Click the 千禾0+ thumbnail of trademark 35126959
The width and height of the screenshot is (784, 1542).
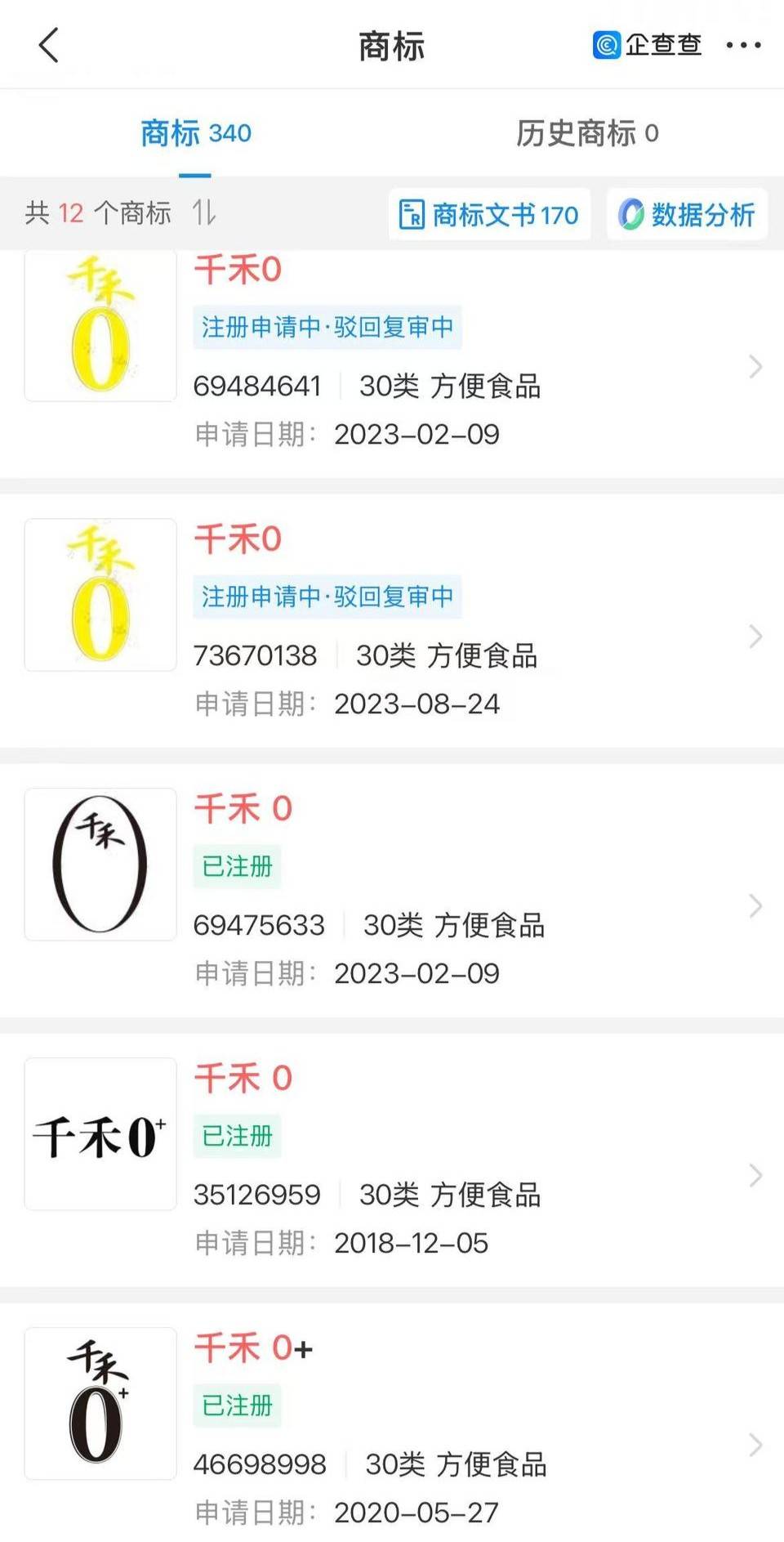100,1135
